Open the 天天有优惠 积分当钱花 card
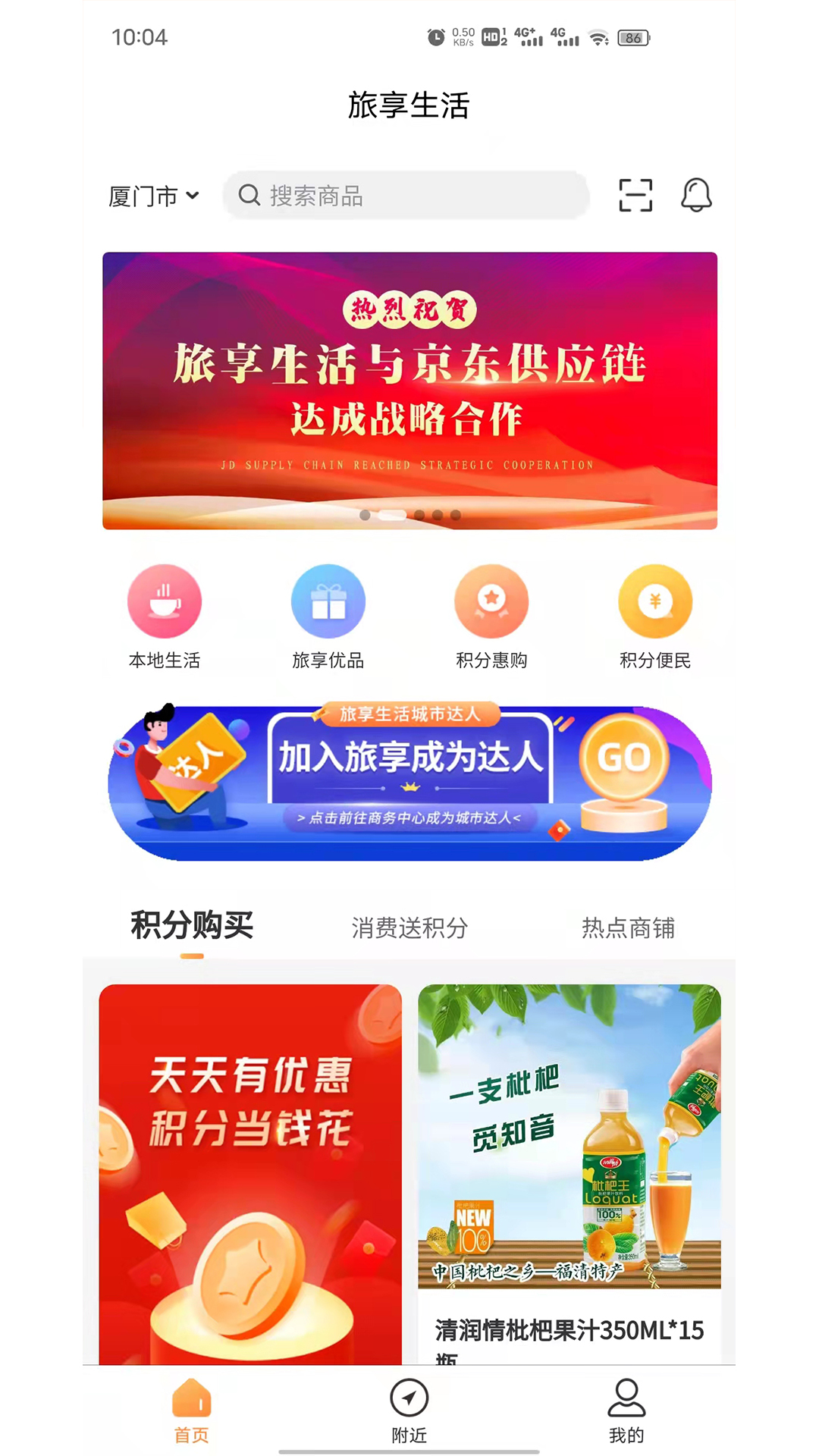 (250, 1175)
